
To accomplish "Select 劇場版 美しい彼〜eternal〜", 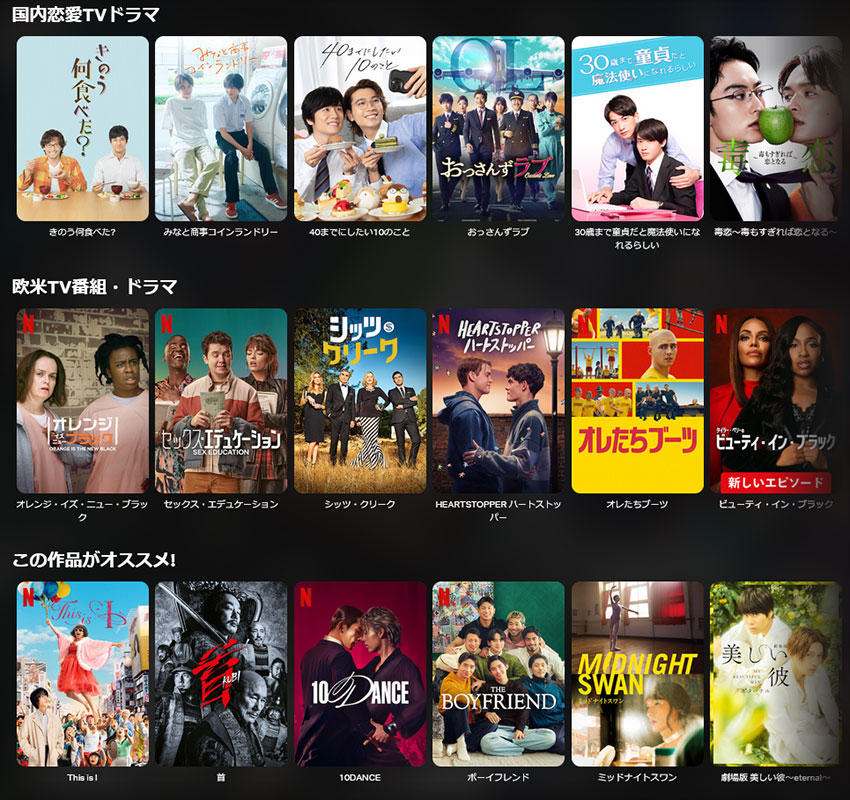I will click(775, 673).
